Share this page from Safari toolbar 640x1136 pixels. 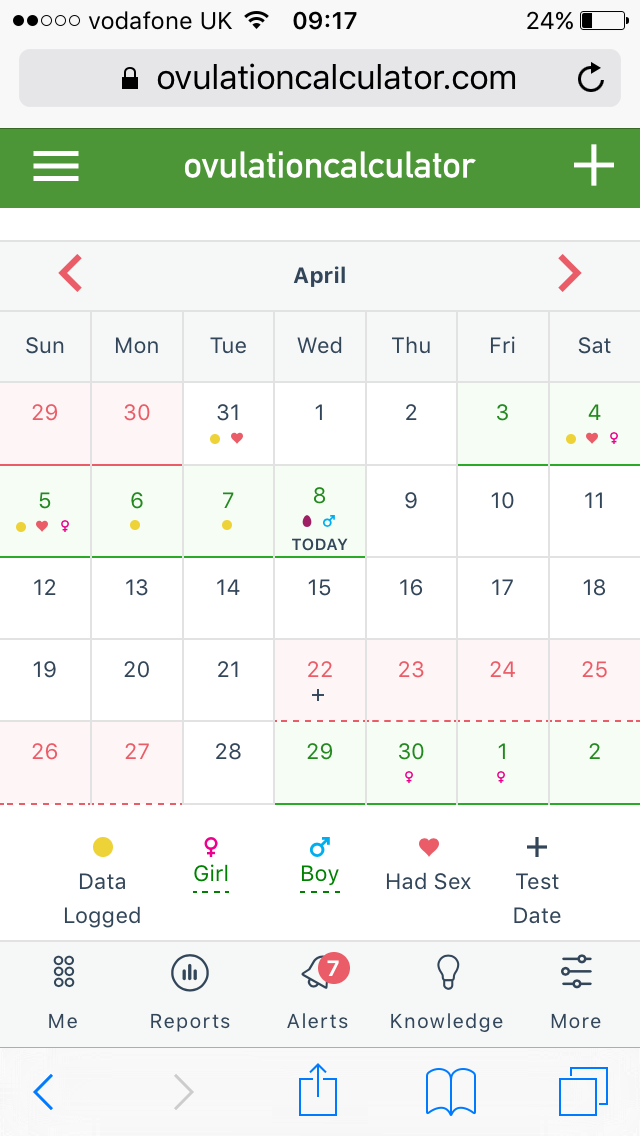(318, 1088)
